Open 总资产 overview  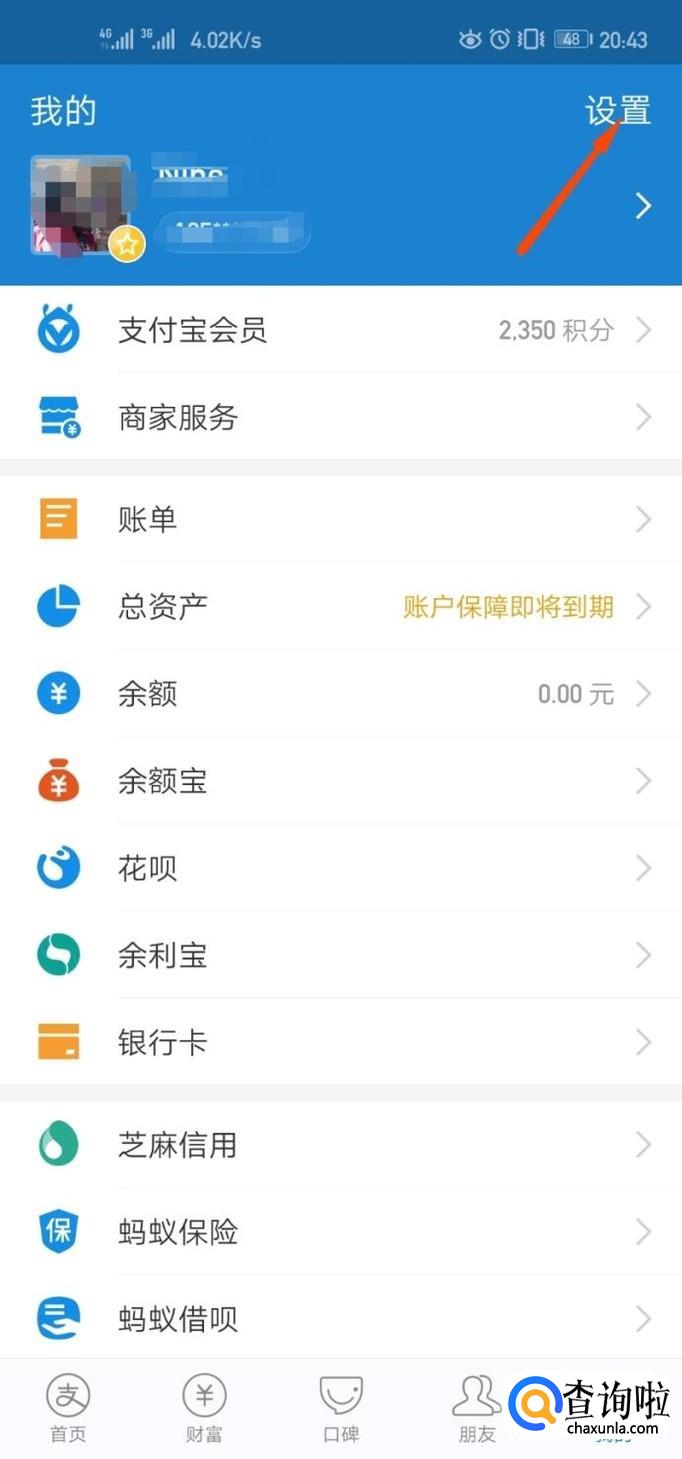point(340,606)
